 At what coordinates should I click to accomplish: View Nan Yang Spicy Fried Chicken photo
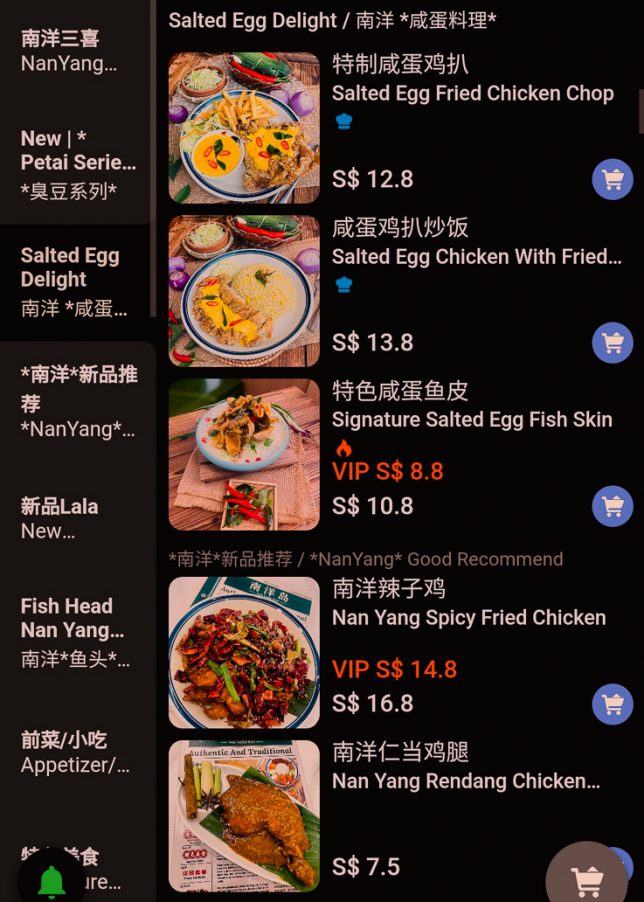244,652
